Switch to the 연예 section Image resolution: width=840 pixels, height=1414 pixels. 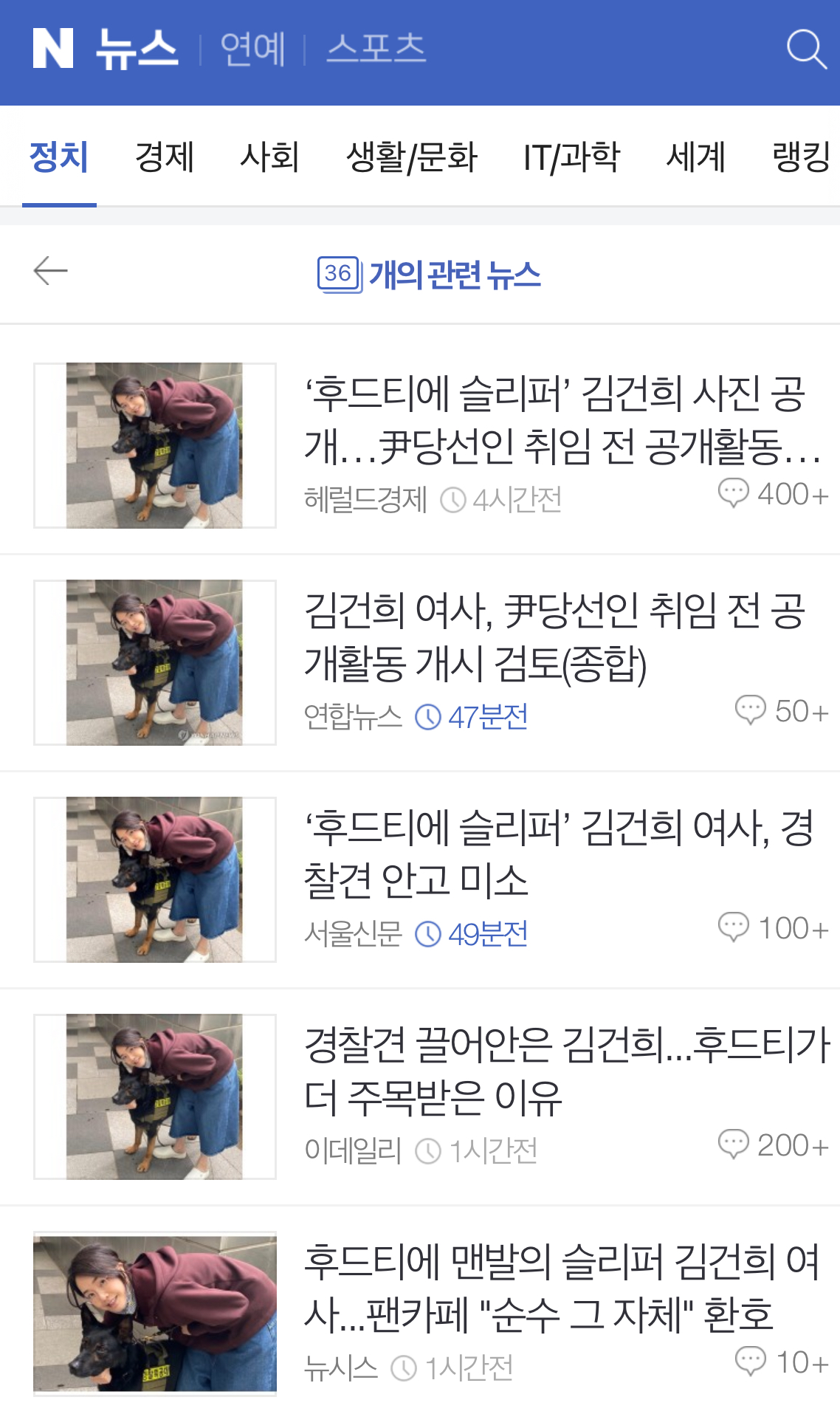tap(252, 49)
